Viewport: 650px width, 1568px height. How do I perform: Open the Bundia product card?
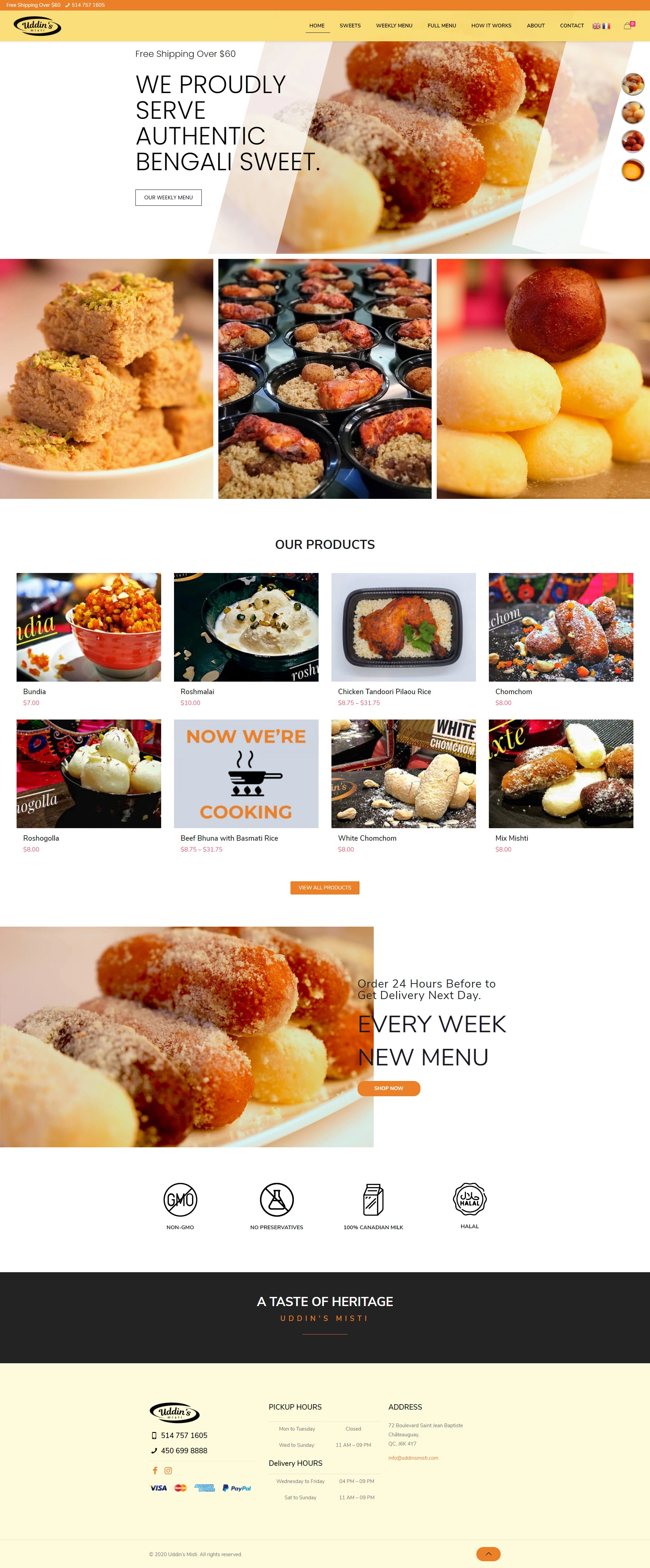(x=89, y=627)
